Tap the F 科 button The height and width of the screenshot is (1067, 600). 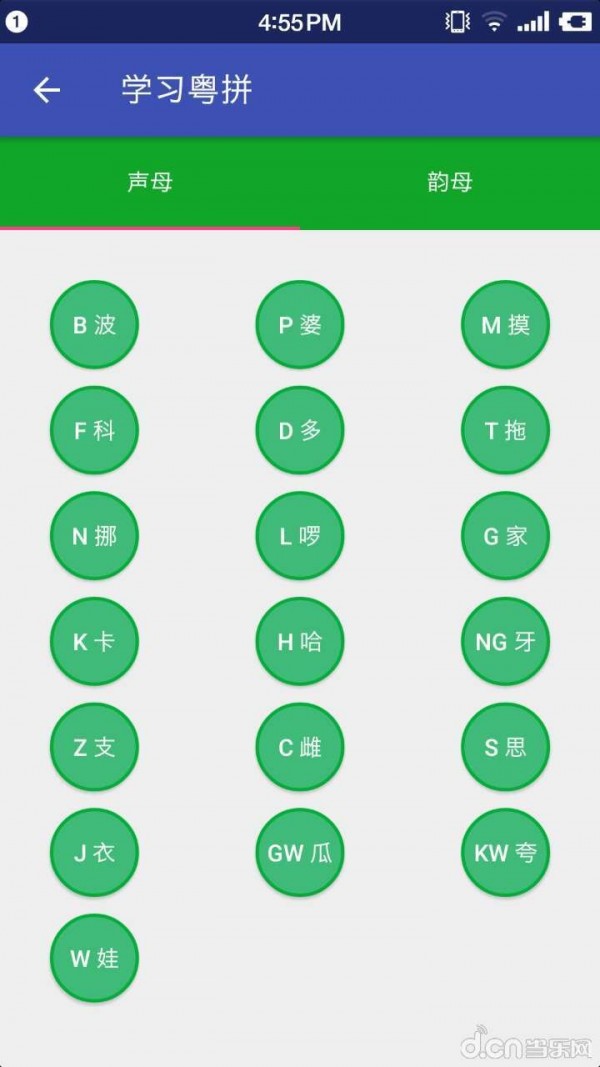pyautogui.click(x=94, y=431)
